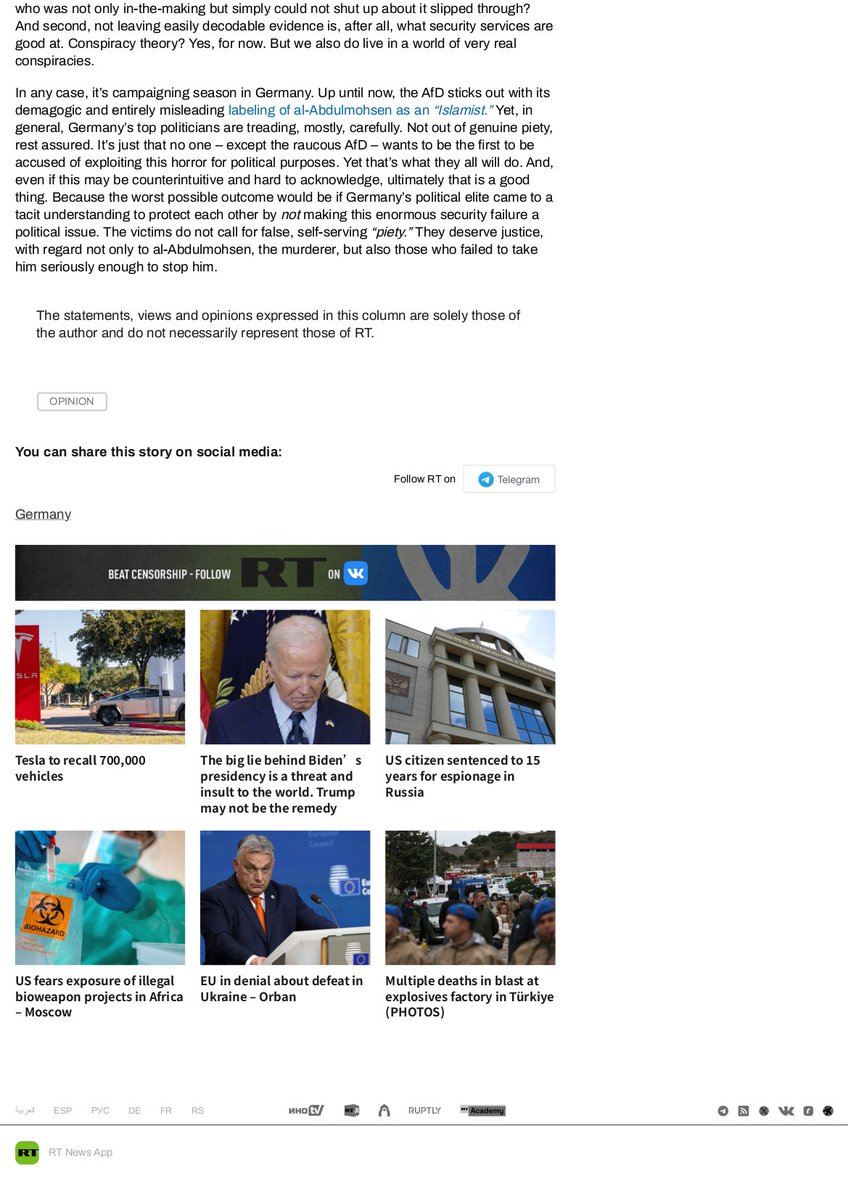
Task: Open US citizen espionage sentence story
Action: tap(463, 776)
